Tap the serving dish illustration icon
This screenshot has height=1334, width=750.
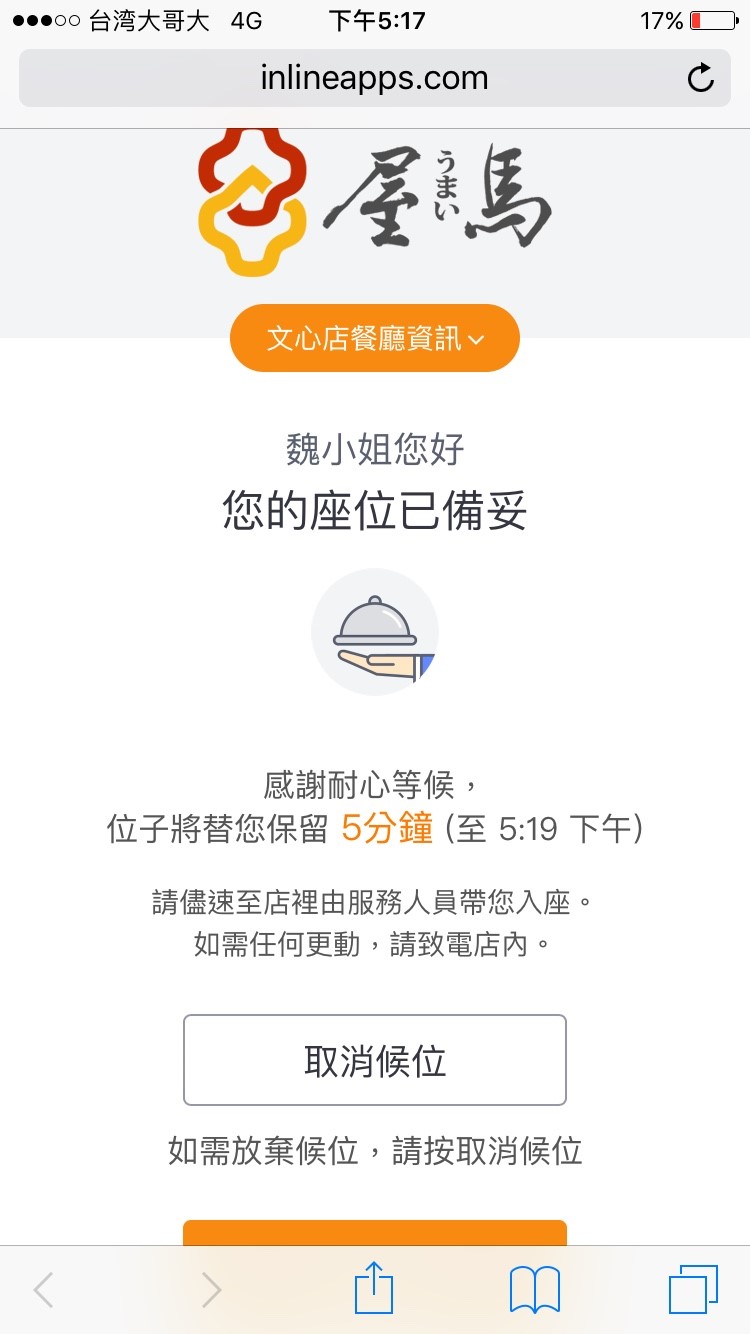[x=374, y=632]
